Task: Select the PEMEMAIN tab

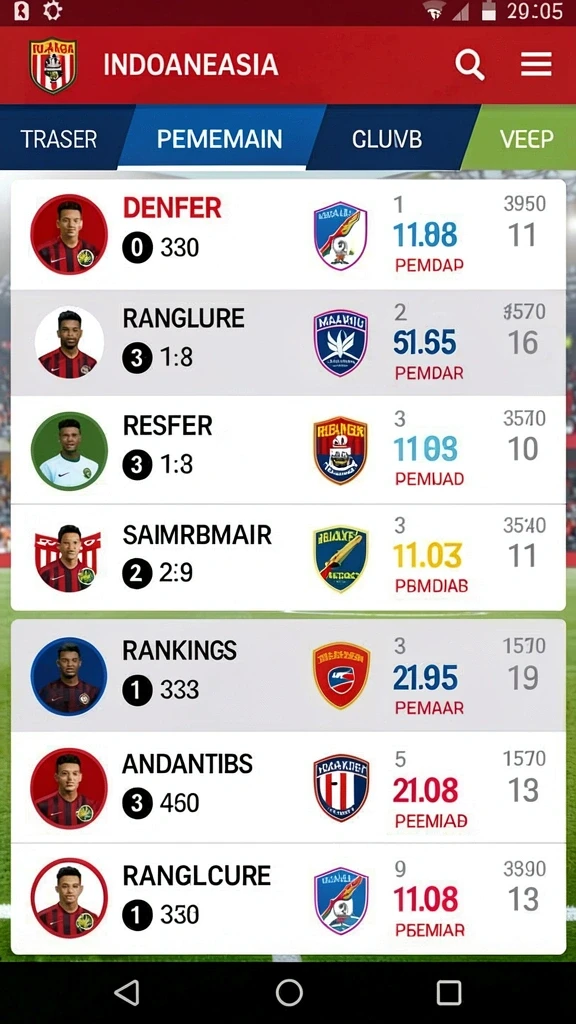Action: tap(219, 139)
